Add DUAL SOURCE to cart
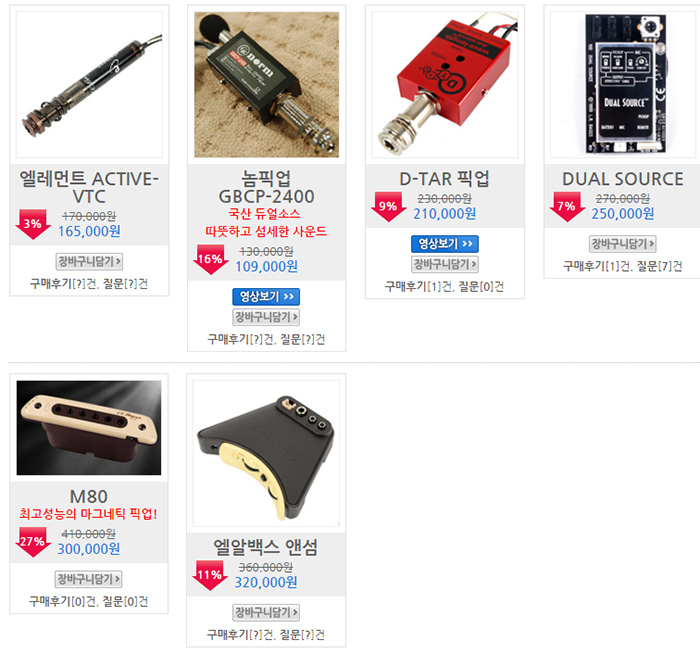700x653 pixels. (x=622, y=244)
